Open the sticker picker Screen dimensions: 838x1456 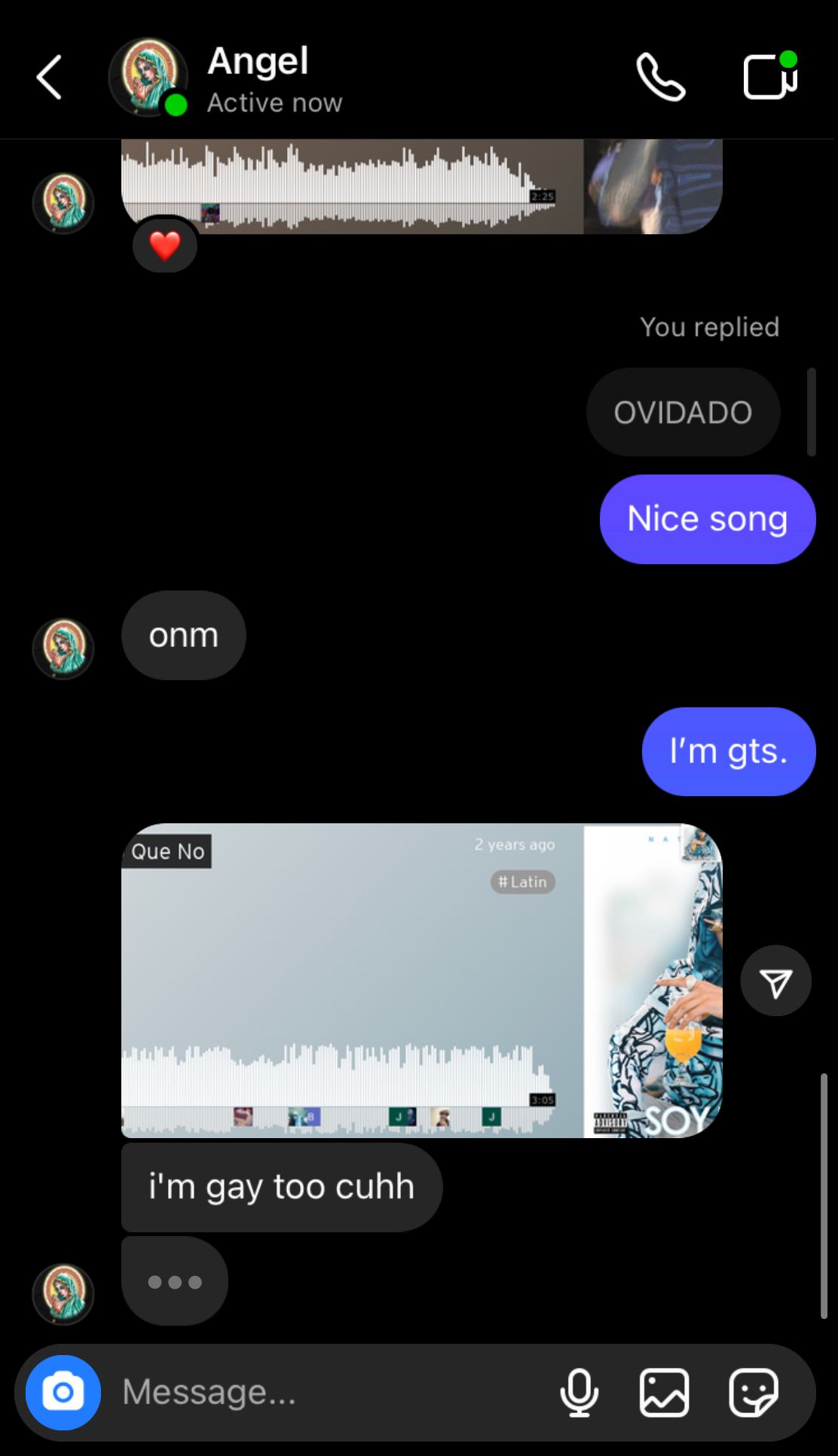tap(753, 1393)
